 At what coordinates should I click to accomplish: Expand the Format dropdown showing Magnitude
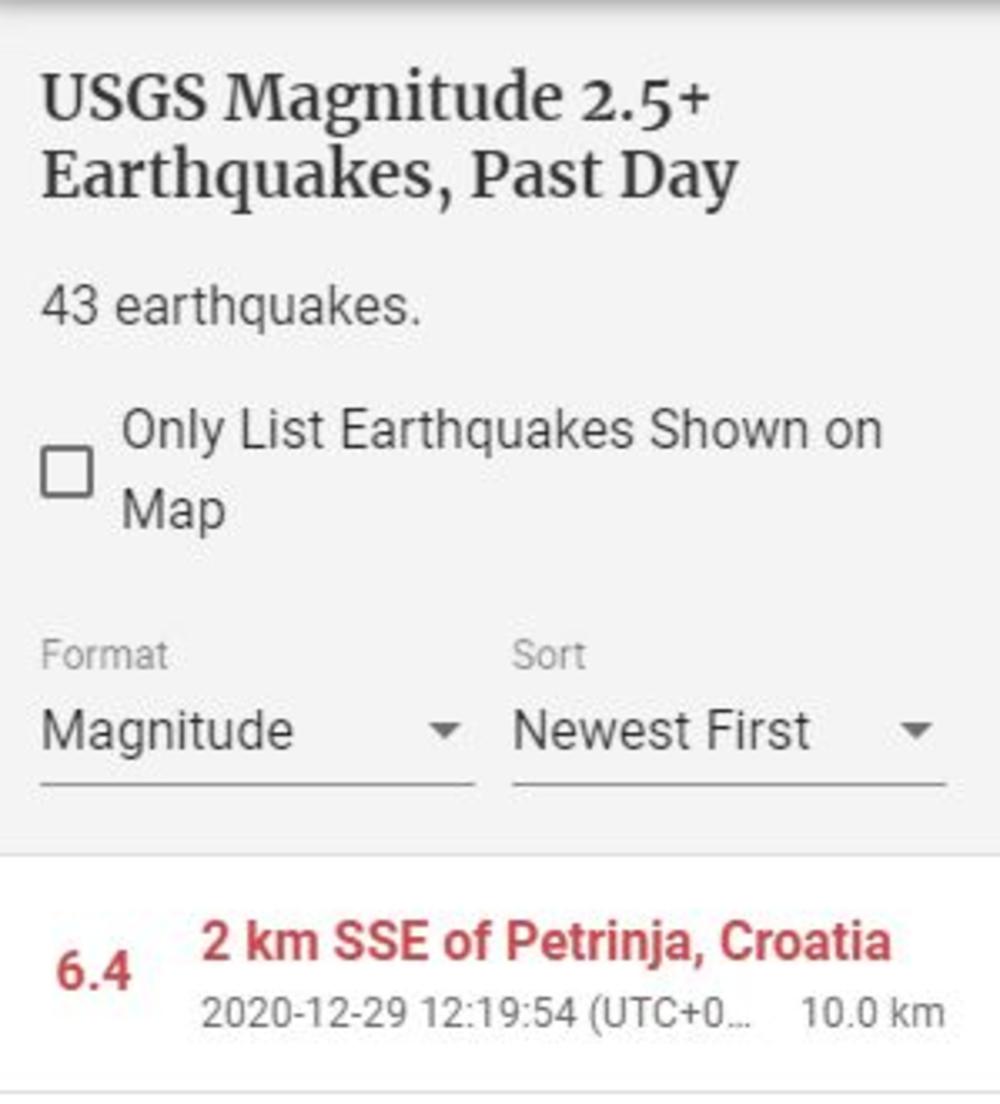pos(255,731)
